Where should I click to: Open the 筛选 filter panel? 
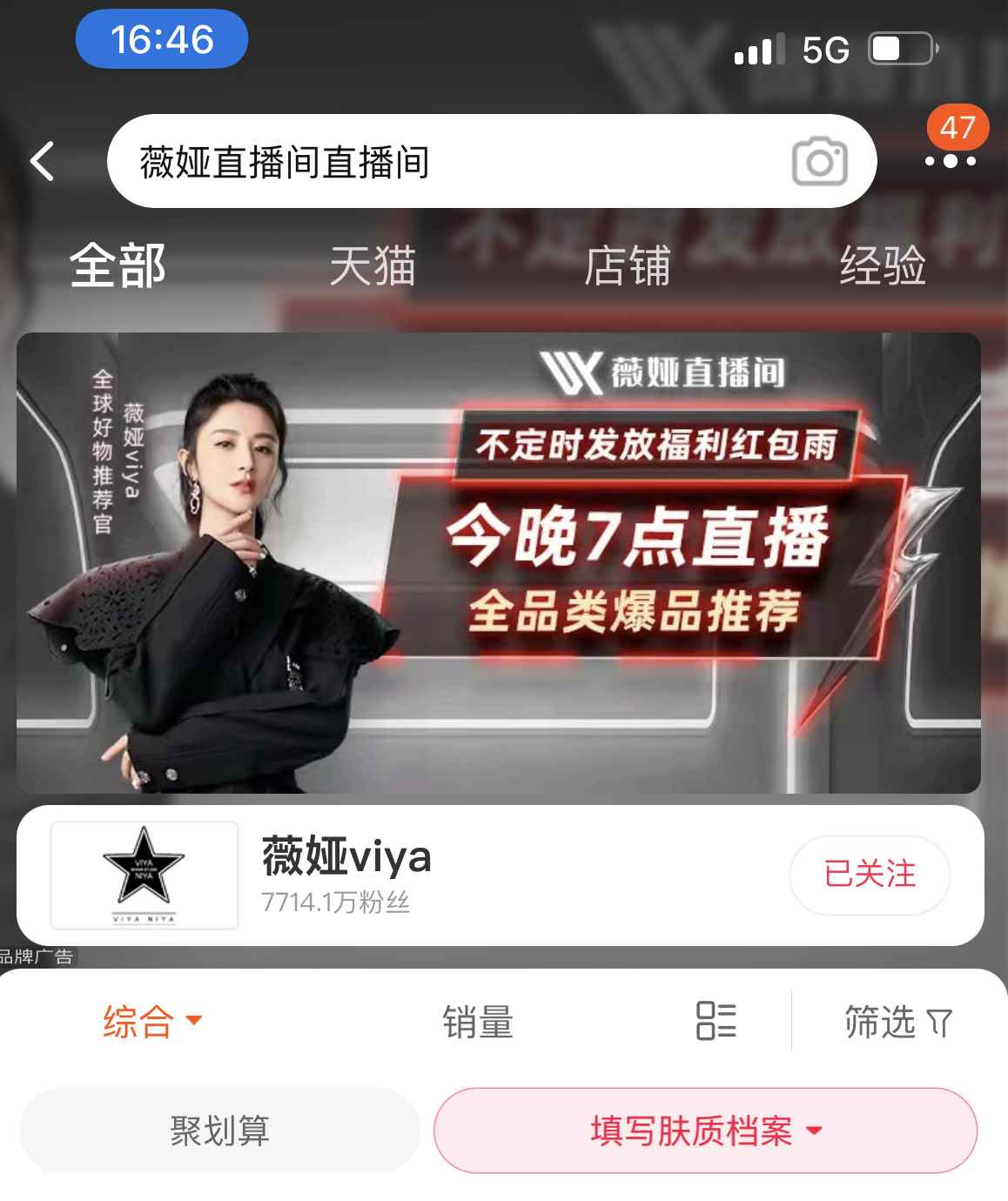coord(897,1021)
